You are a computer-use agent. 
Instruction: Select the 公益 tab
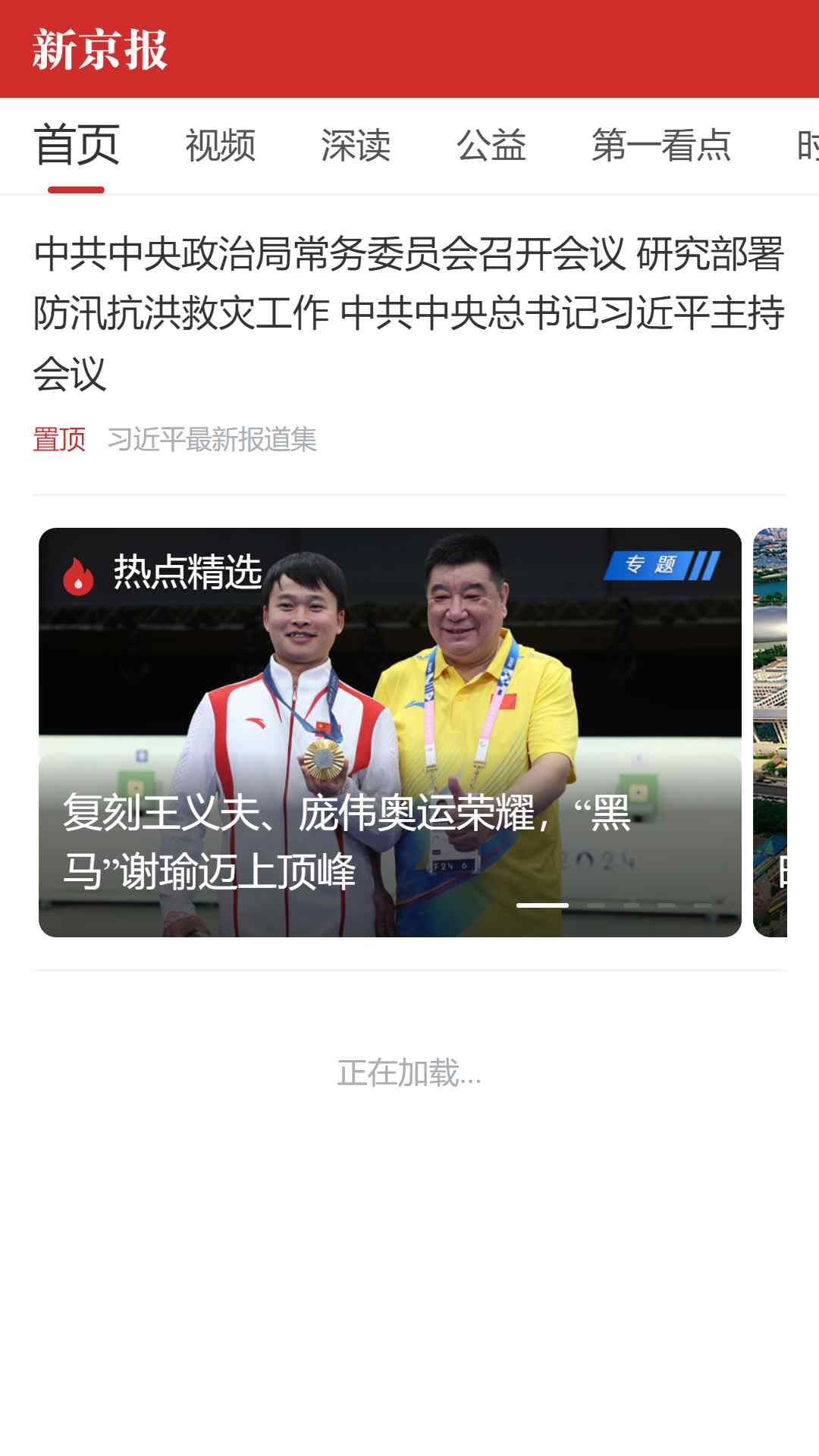[x=491, y=146]
